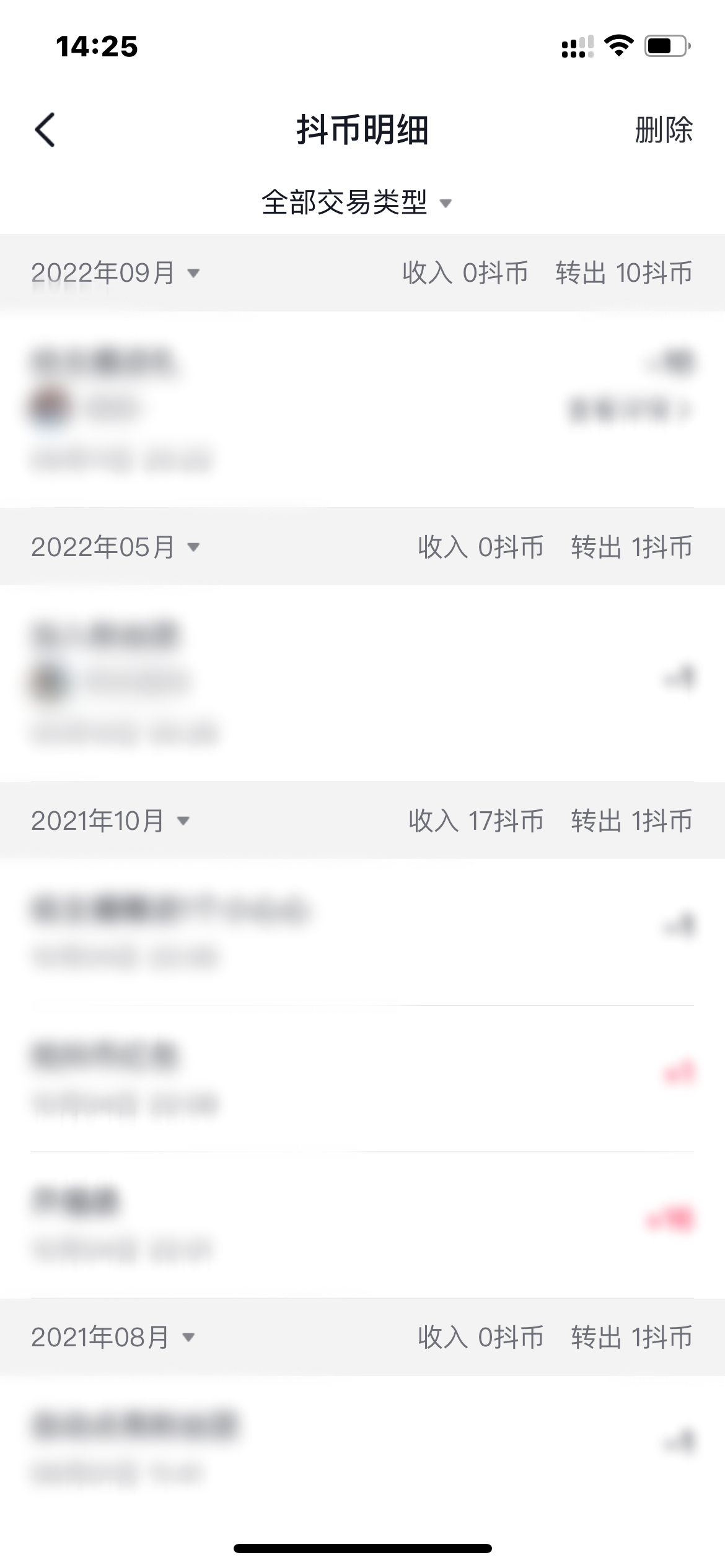This screenshot has width=725, height=1568.
Task: Tap 删除 in the top bar
Action: tap(663, 130)
